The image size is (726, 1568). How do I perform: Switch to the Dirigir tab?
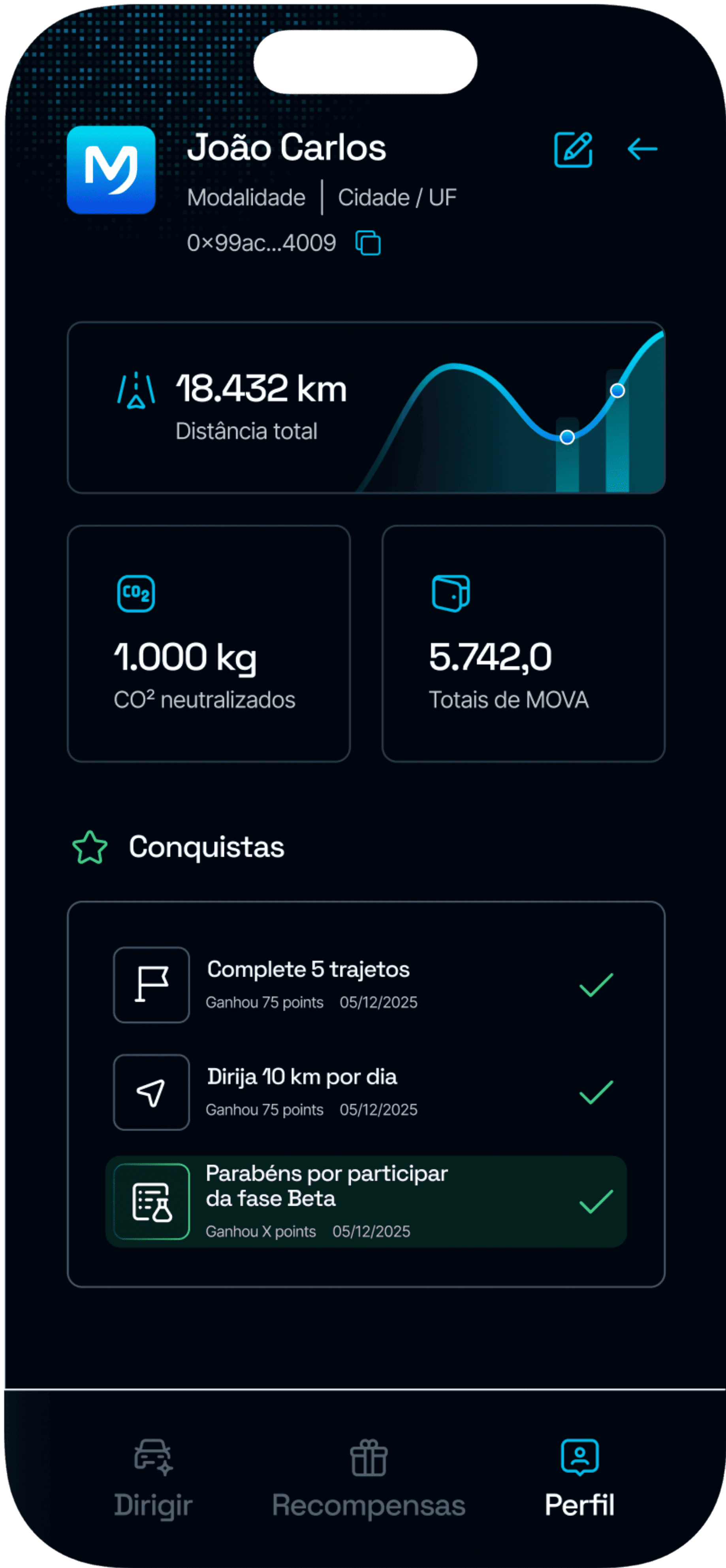(153, 1479)
